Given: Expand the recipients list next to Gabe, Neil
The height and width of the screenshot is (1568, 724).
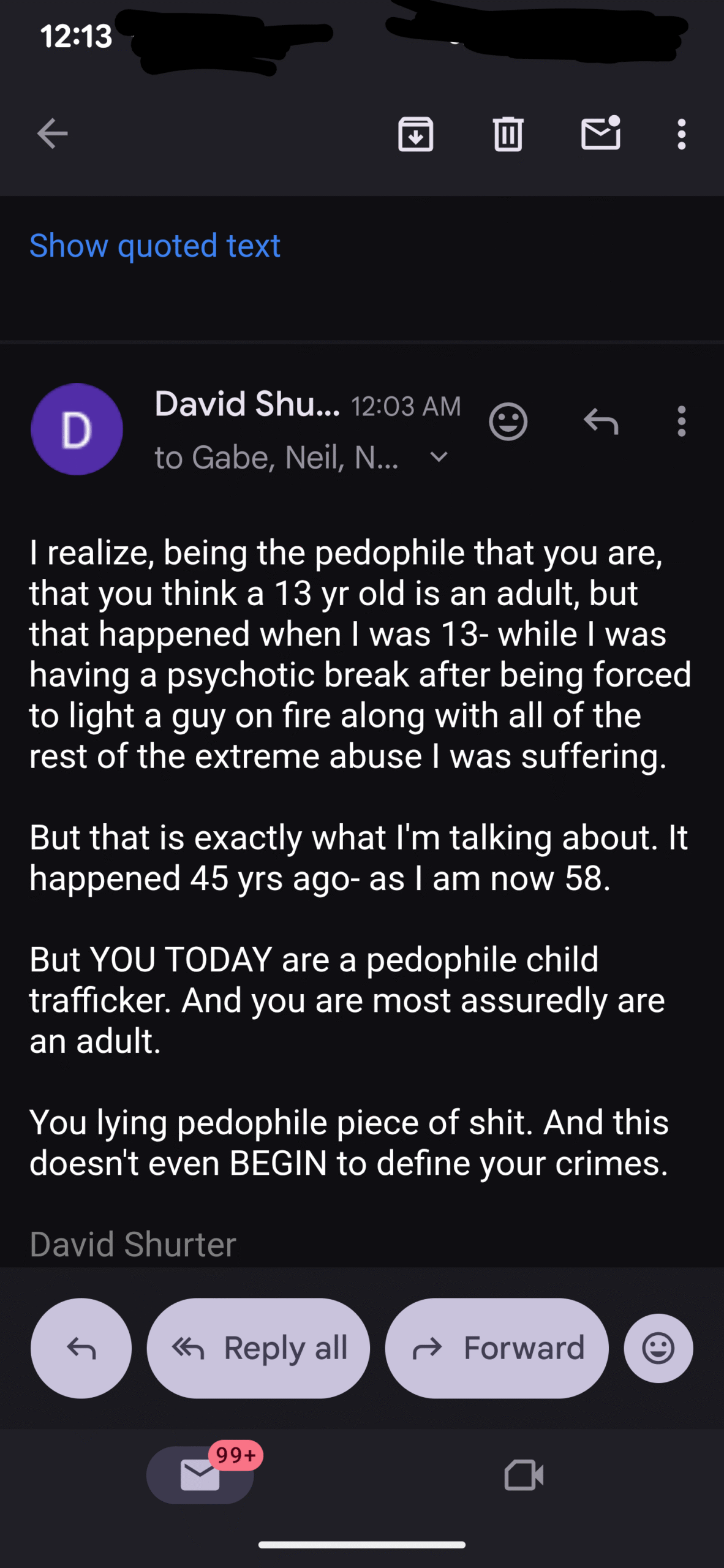Looking at the screenshot, I should [439, 457].
